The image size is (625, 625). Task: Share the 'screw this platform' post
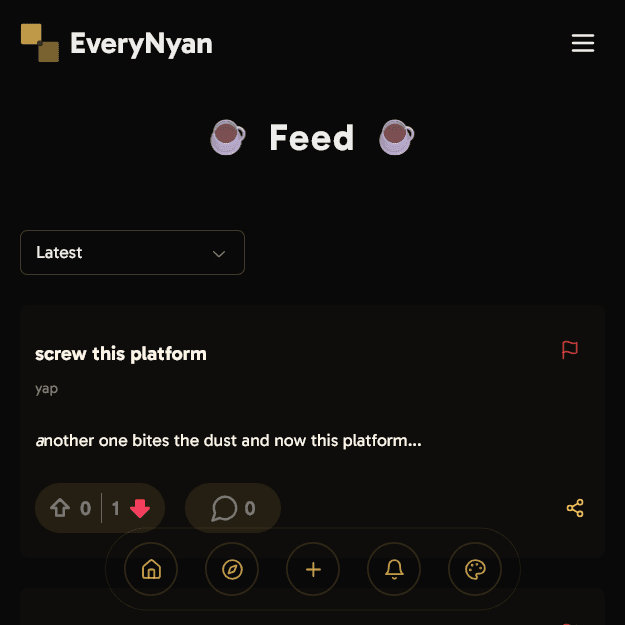(x=575, y=508)
